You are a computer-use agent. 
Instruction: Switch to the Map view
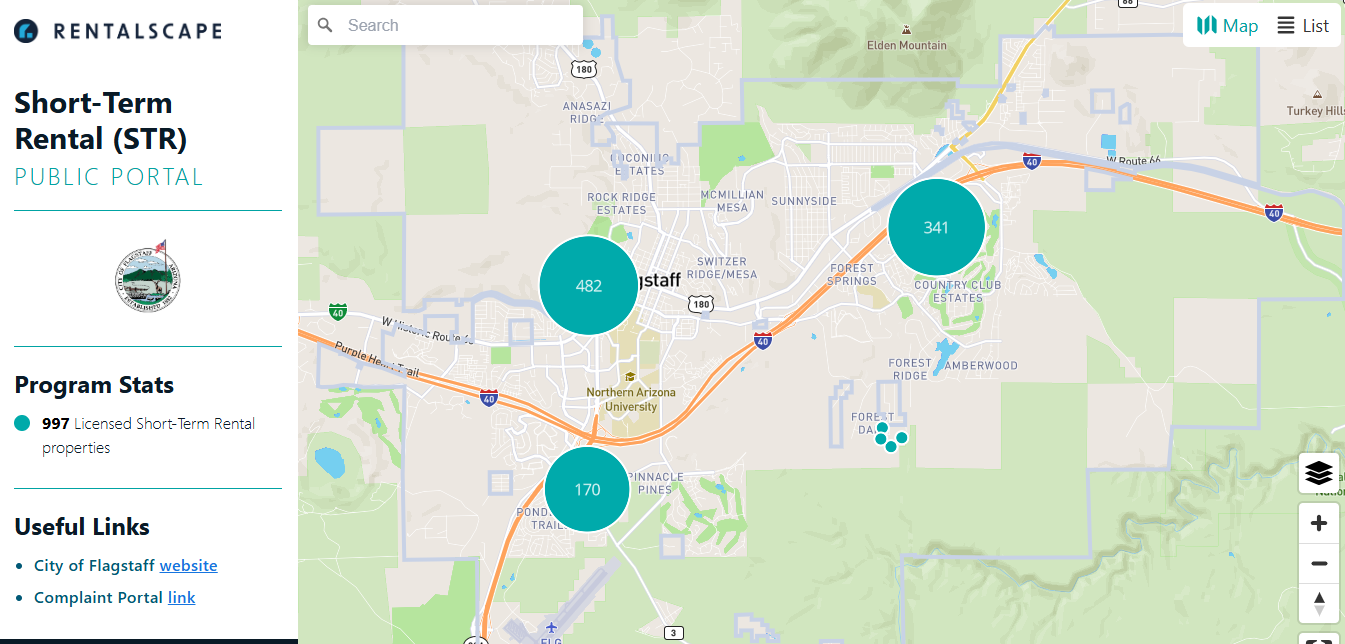click(1227, 26)
